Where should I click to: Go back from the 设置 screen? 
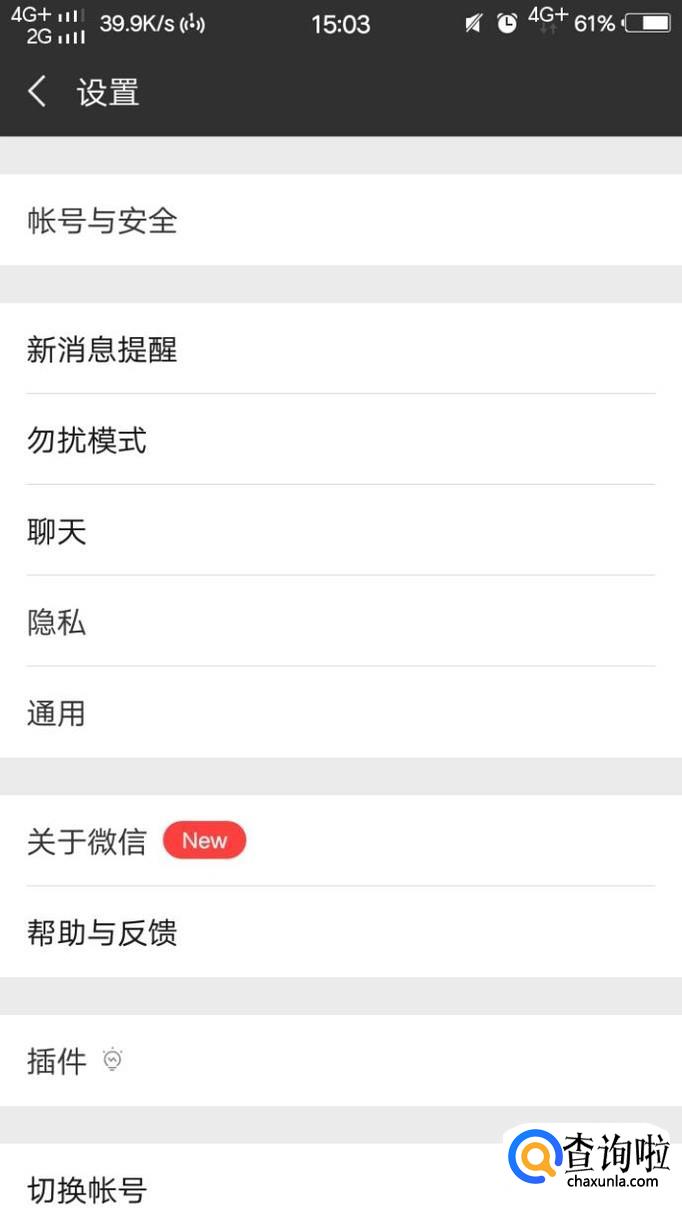[x=38, y=92]
